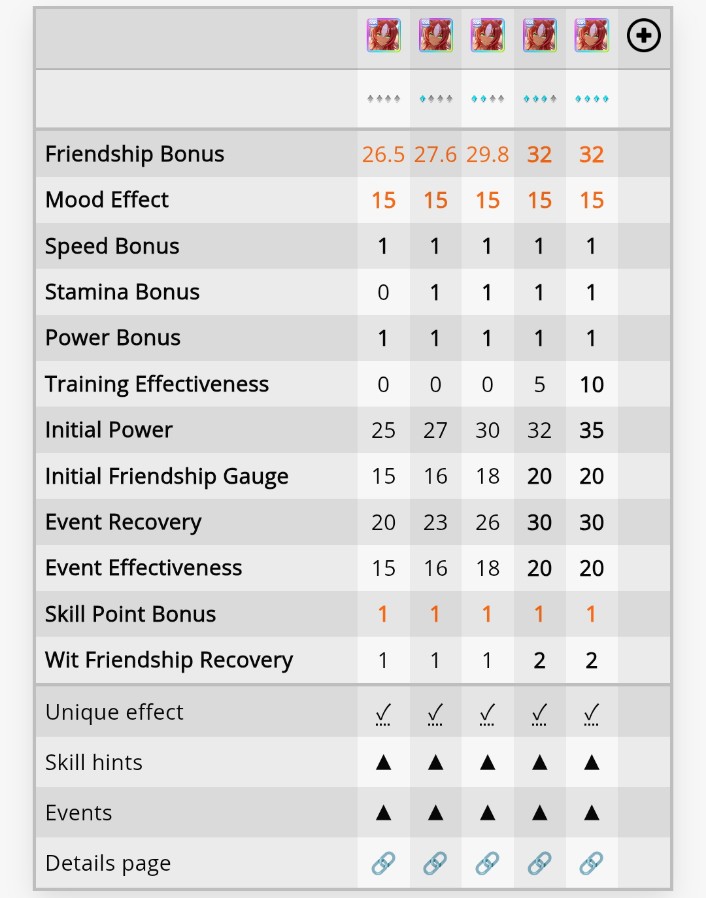Show unique effect for the Initial Power 35 card
The height and width of the screenshot is (898, 706).
tap(591, 714)
